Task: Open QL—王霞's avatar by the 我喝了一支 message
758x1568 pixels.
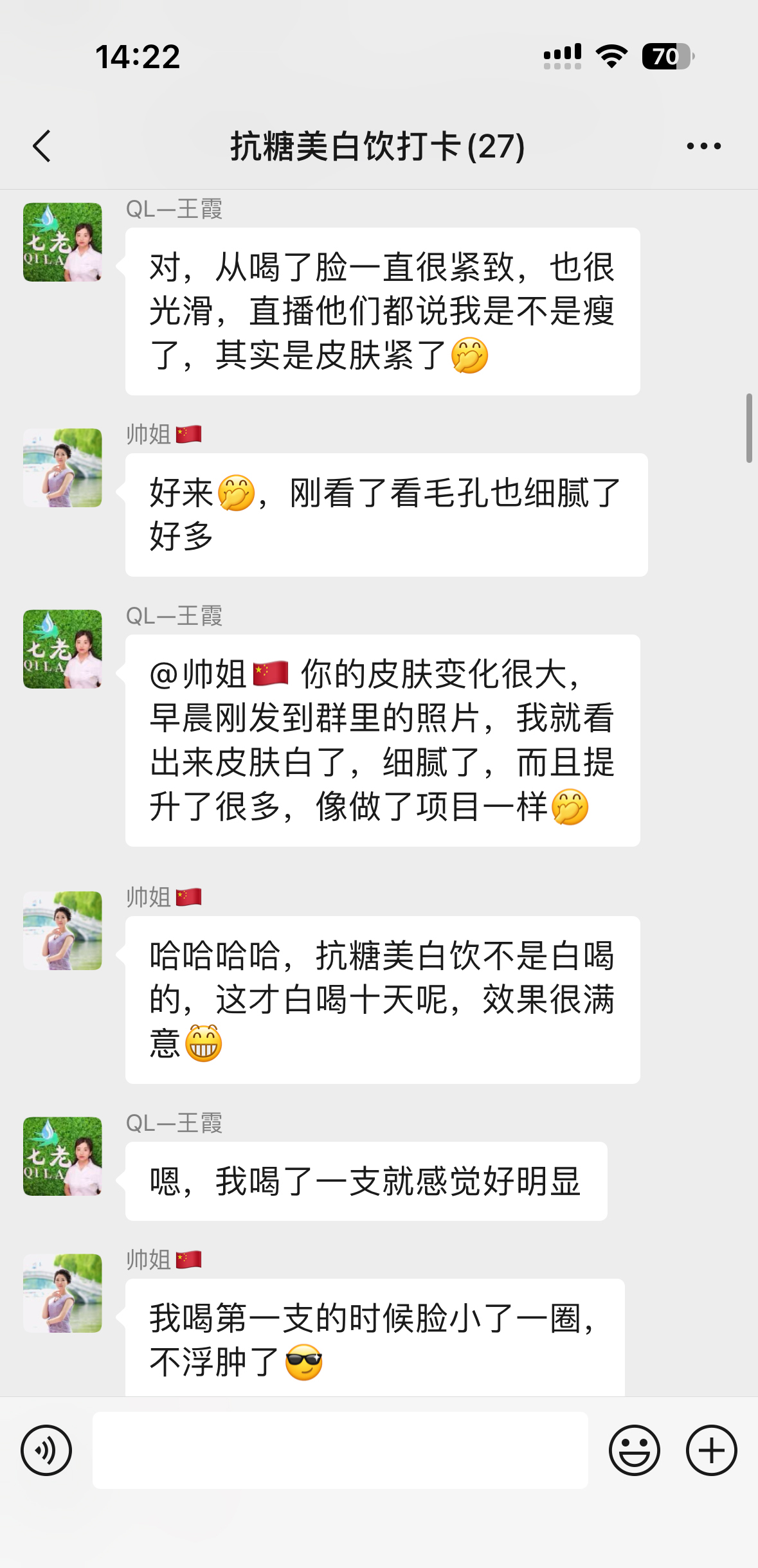Action: pos(62,1157)
